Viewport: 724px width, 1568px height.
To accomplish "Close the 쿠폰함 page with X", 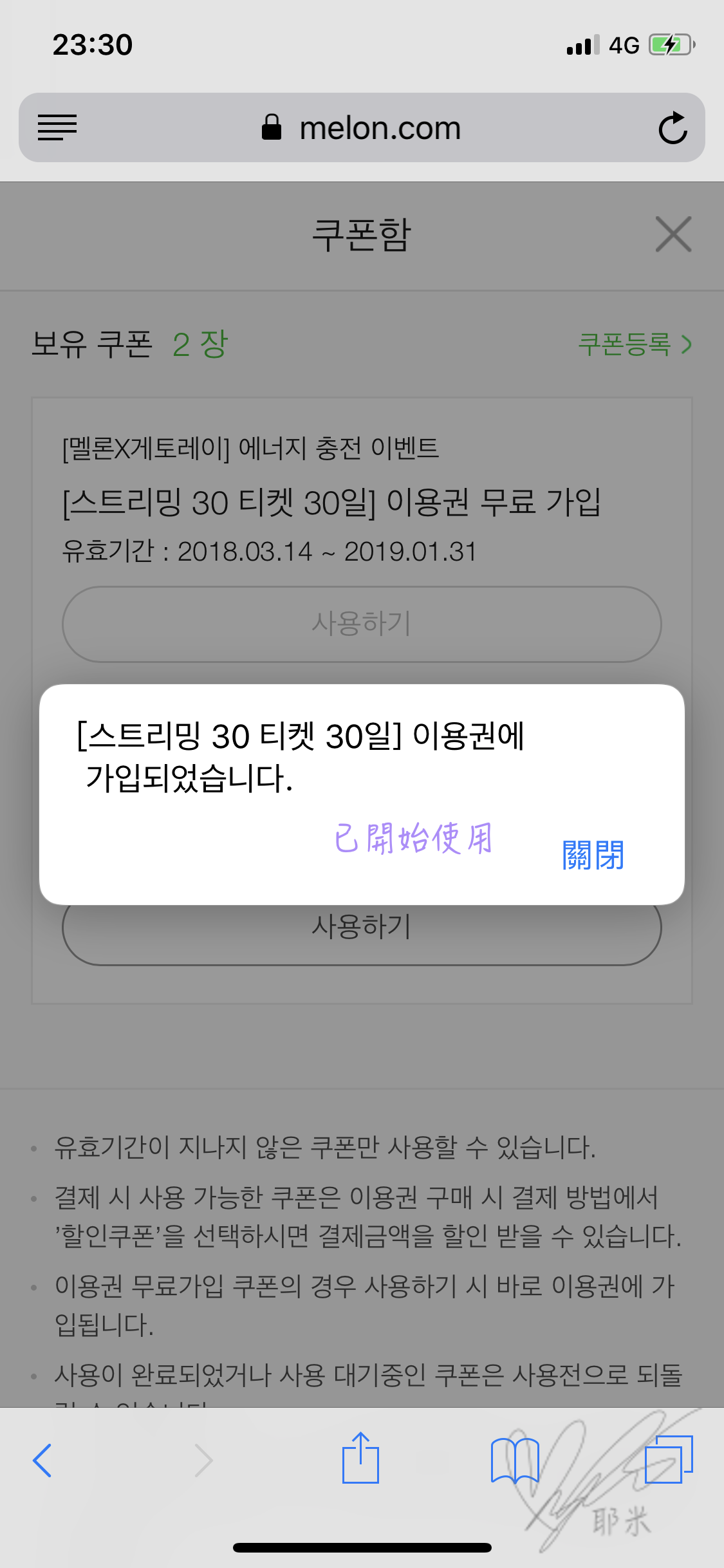I will click(673, 234).
